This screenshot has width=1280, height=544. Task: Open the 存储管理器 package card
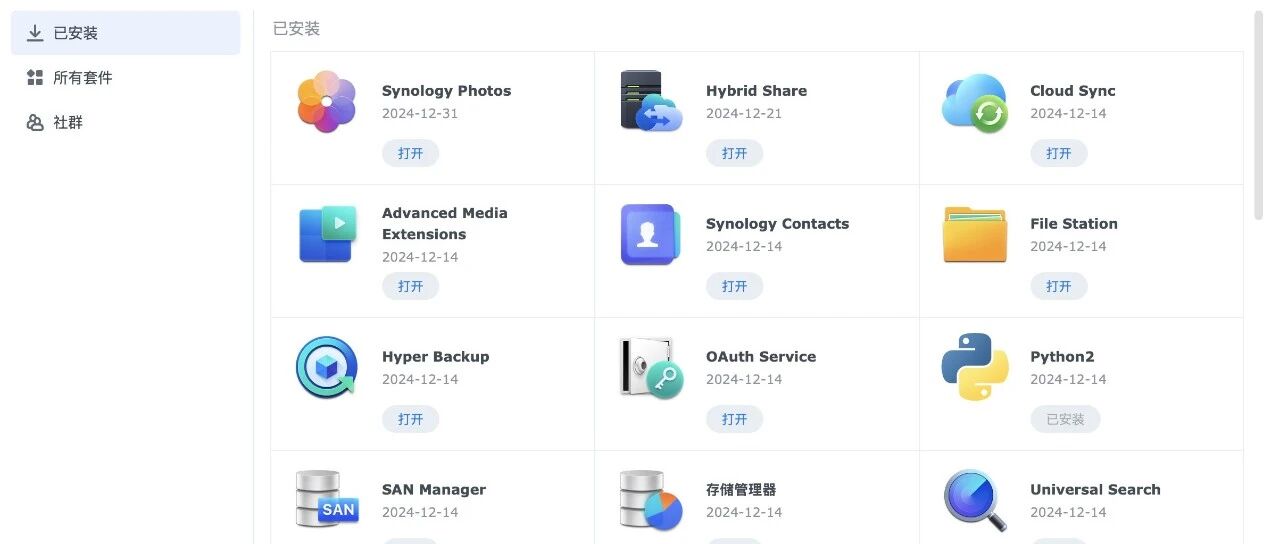point(757,497)
